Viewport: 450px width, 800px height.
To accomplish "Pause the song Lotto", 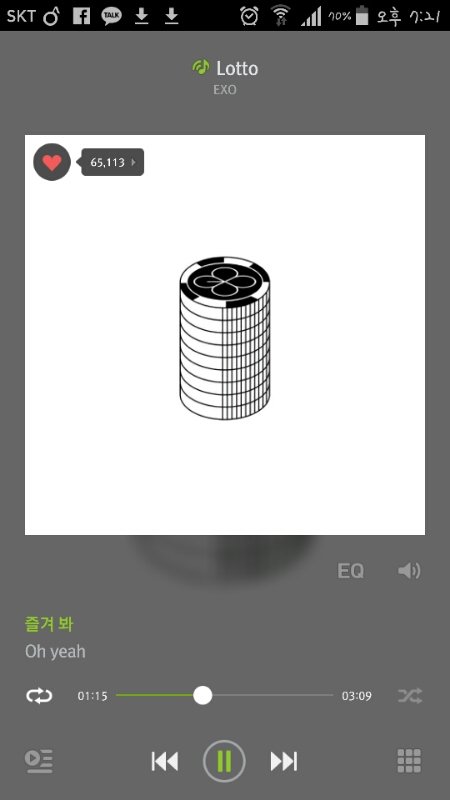I will point(224,761).
